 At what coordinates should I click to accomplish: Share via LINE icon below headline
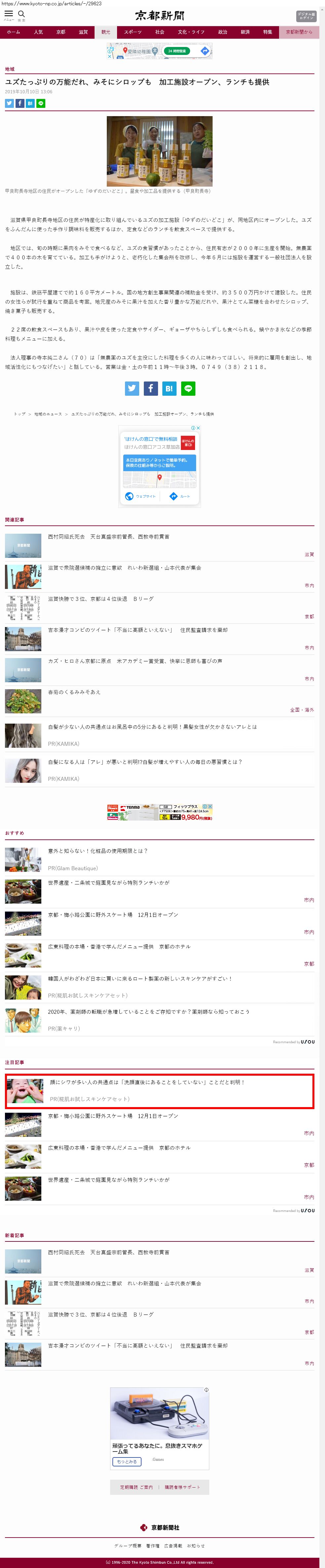41,104
